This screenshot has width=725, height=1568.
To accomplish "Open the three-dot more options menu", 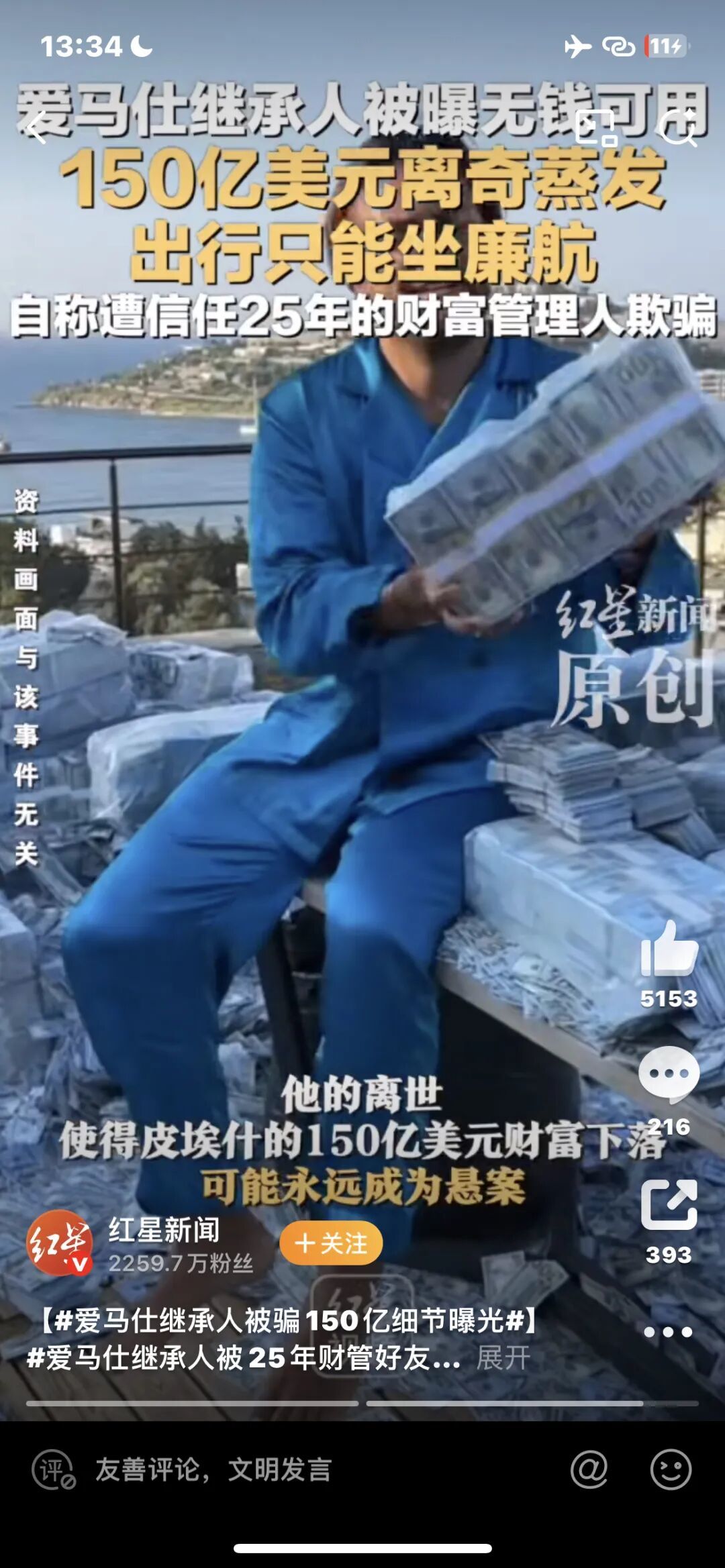I will [667, 1332].
